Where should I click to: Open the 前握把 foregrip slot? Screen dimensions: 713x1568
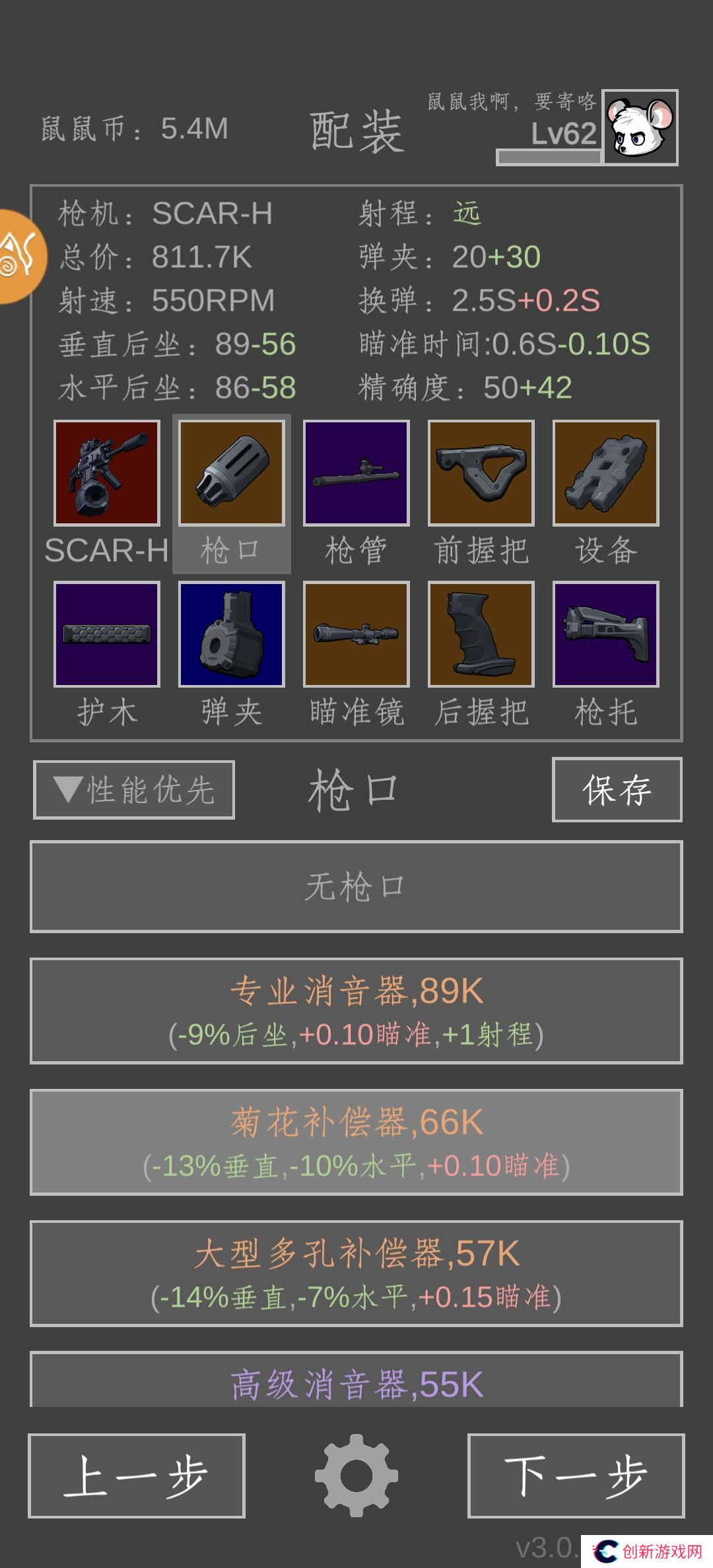coord(481,473)
